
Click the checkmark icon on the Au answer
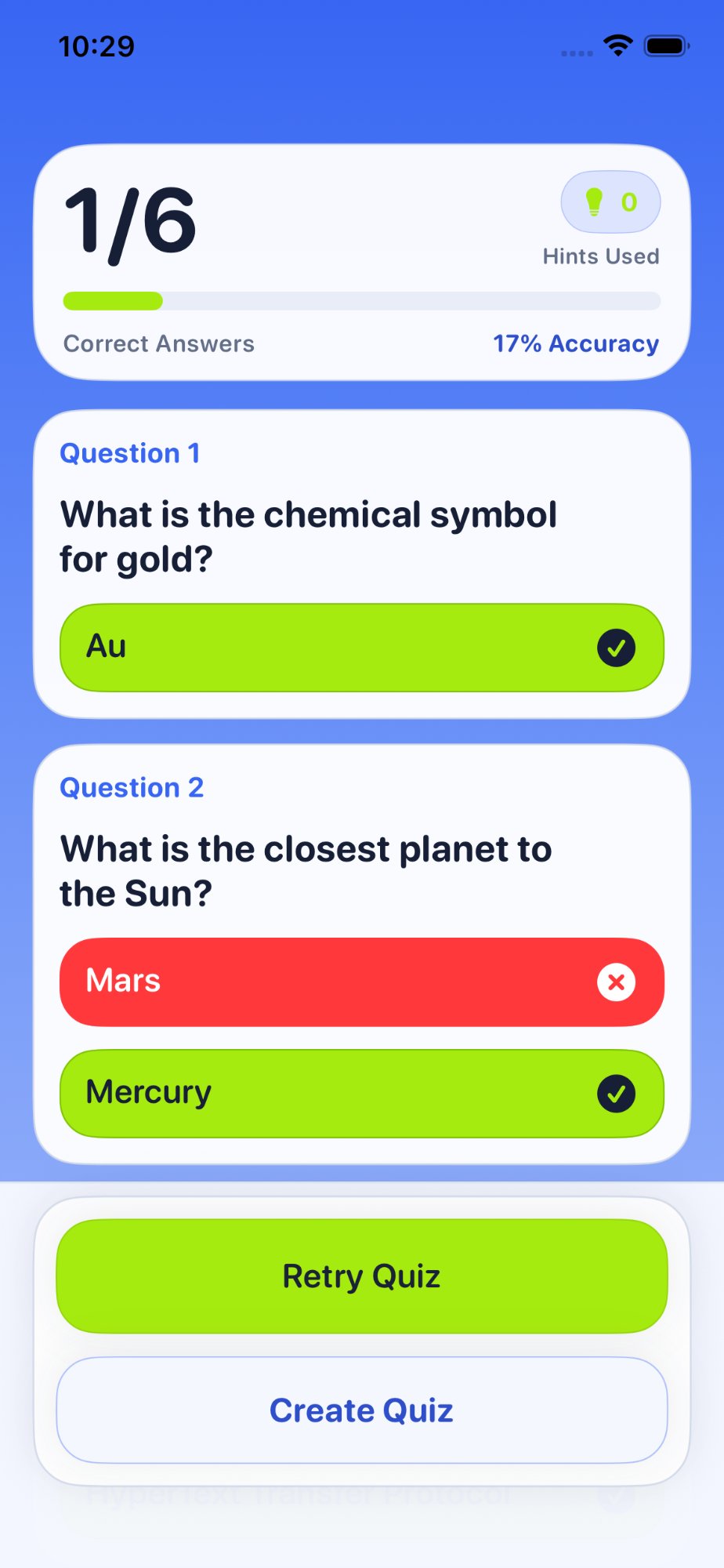pyautogui.click(x=616, y=647)
